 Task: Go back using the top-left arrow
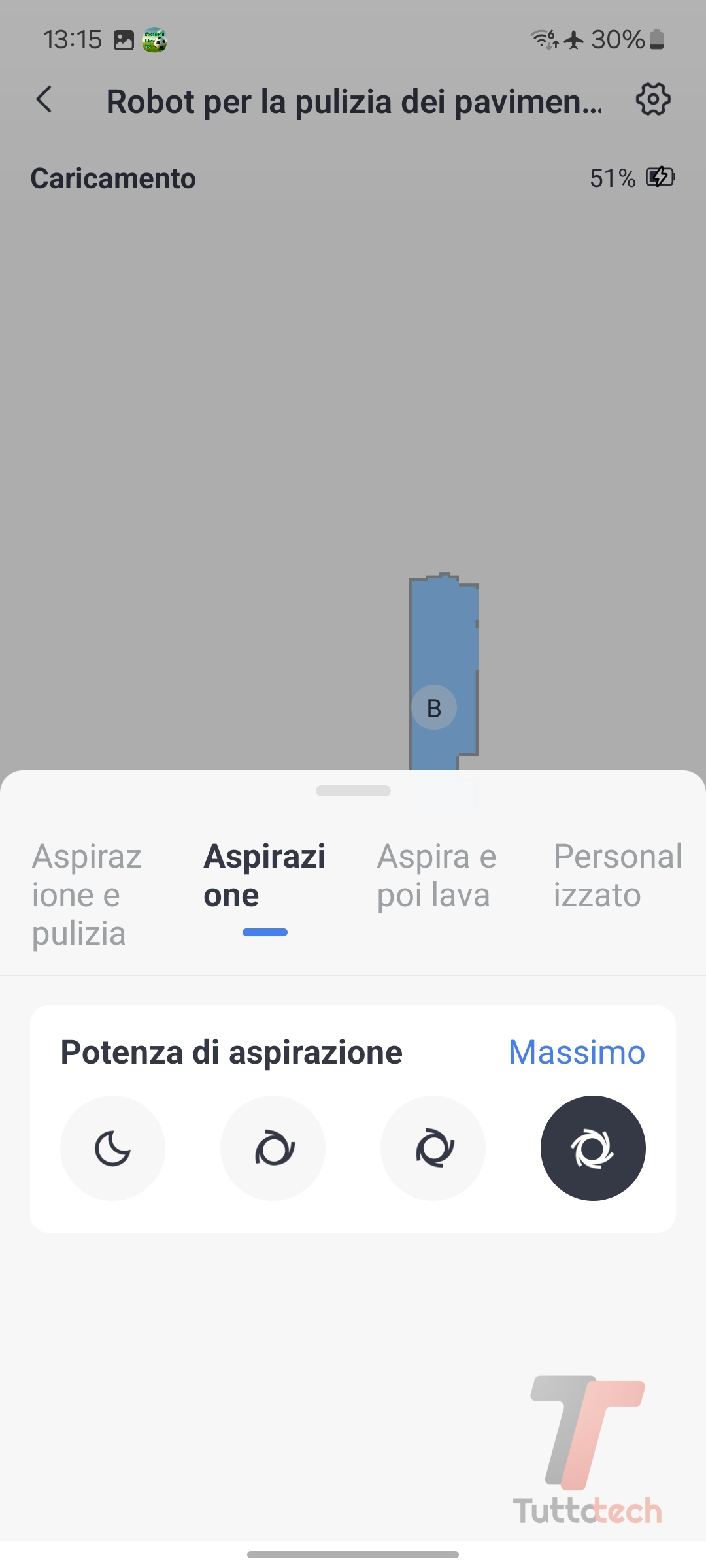(x=44, y=100)
